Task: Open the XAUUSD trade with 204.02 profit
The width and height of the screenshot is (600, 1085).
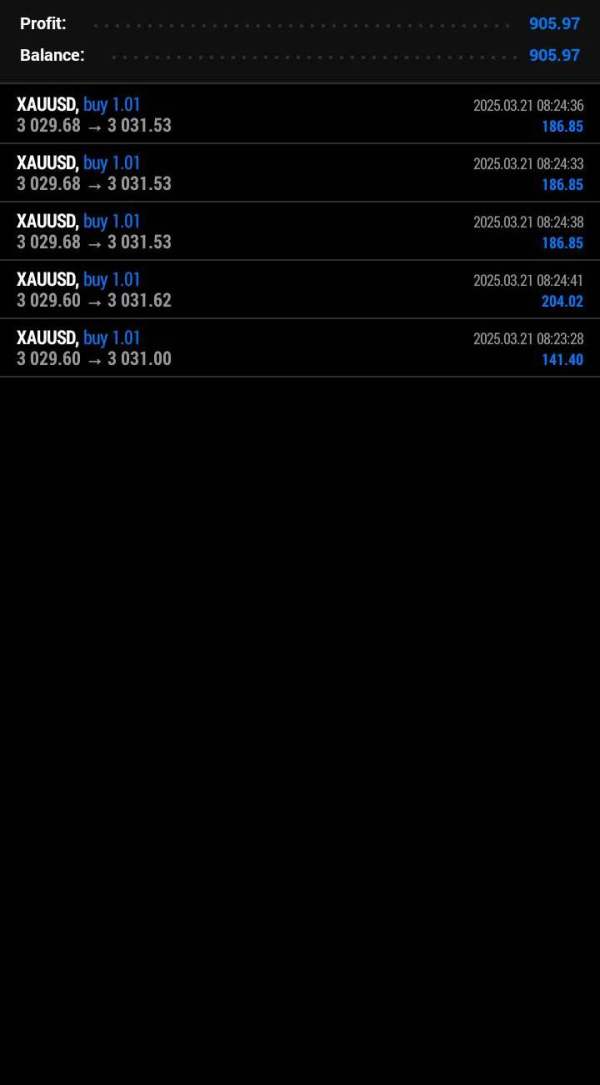Action: pyautogui.click(x=300, y=289)
